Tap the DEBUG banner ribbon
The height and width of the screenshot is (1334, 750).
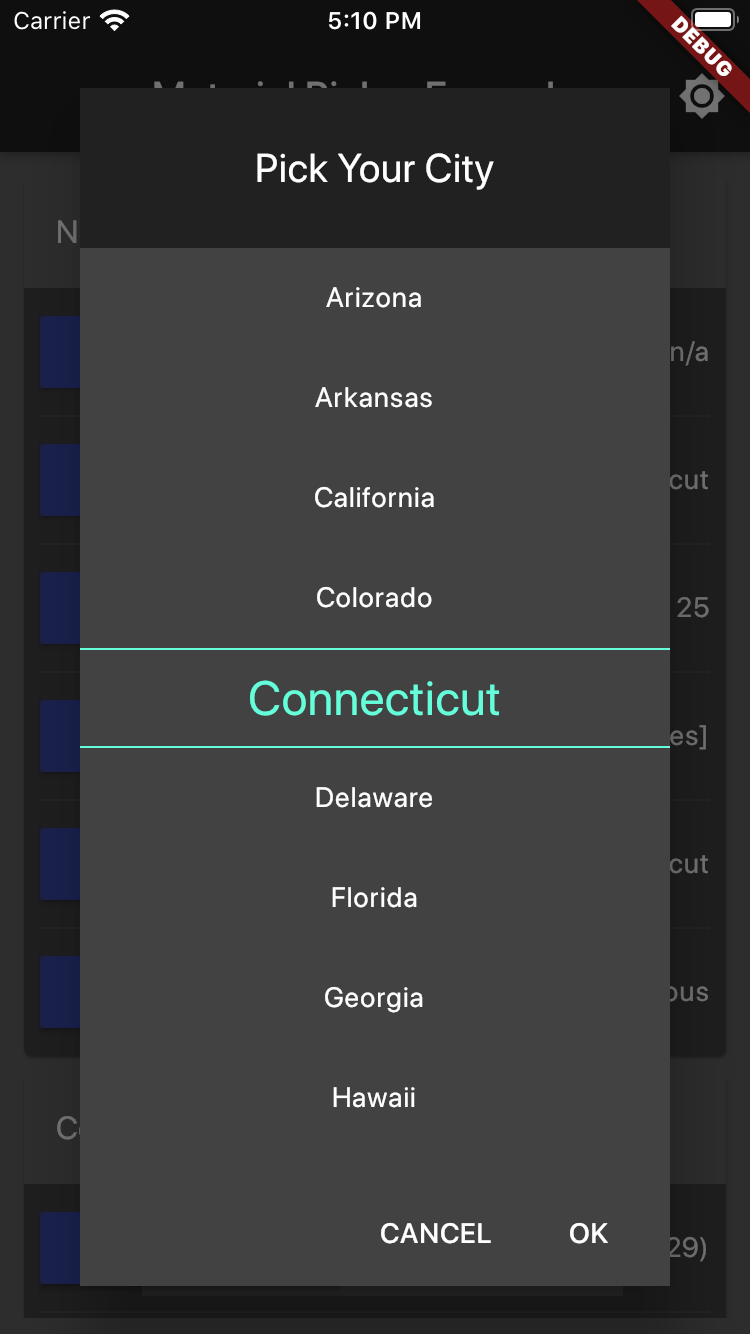pyautogui.click(x=703, y=47)
